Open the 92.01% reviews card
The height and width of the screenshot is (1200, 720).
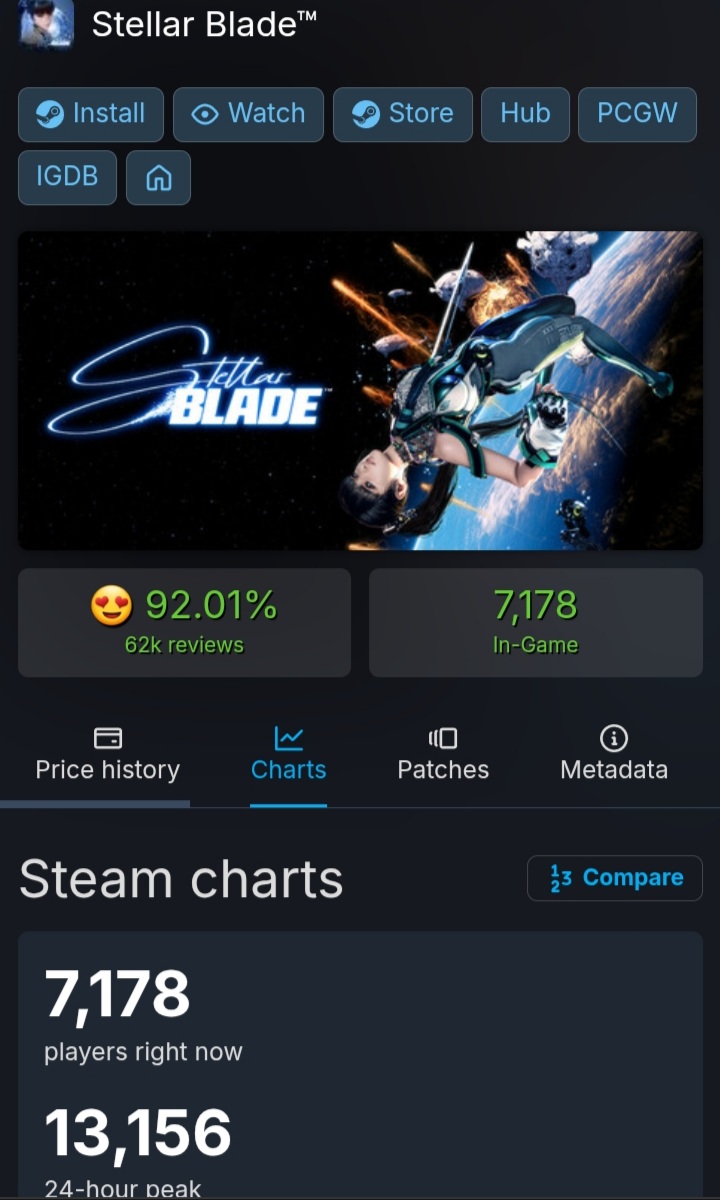184,622
